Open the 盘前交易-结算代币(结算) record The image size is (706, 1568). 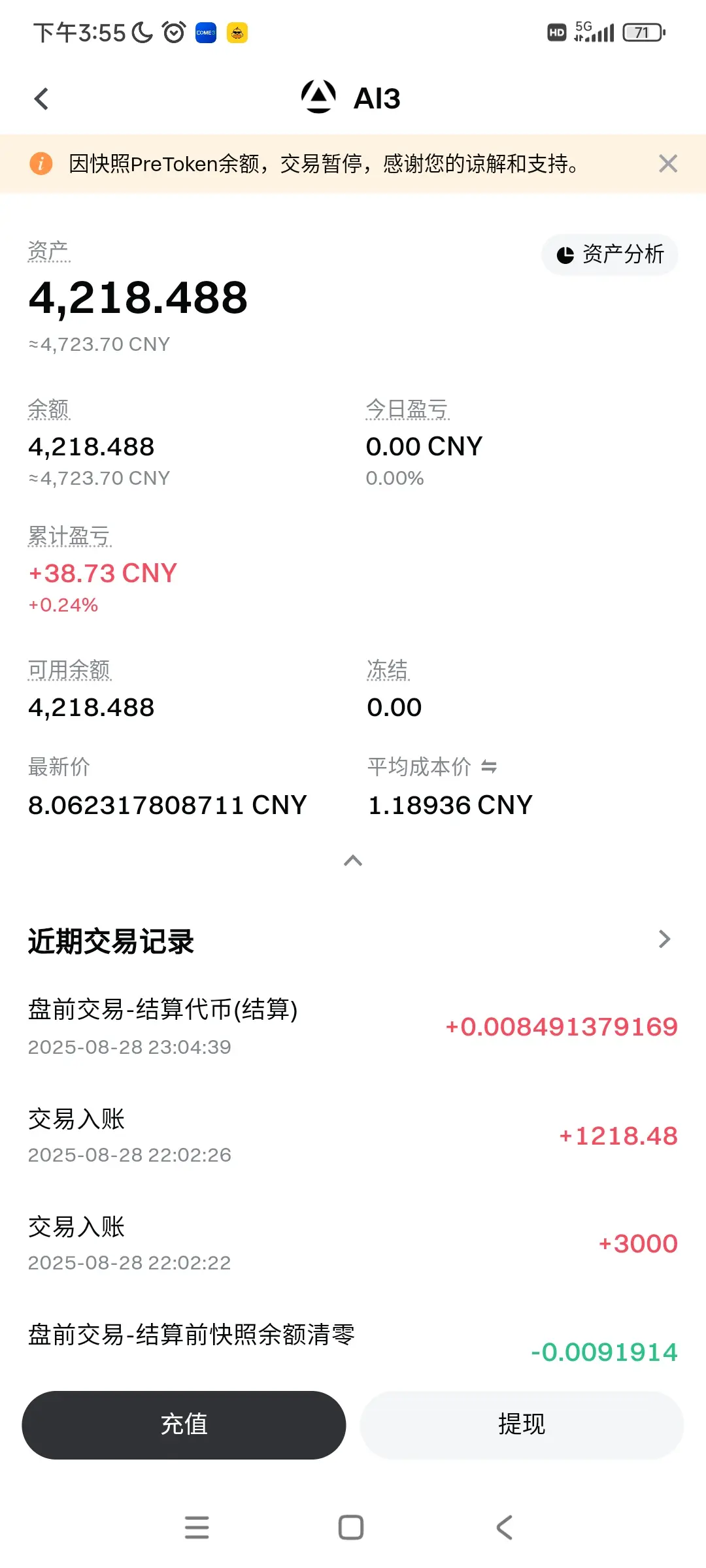click(353, 1027)
